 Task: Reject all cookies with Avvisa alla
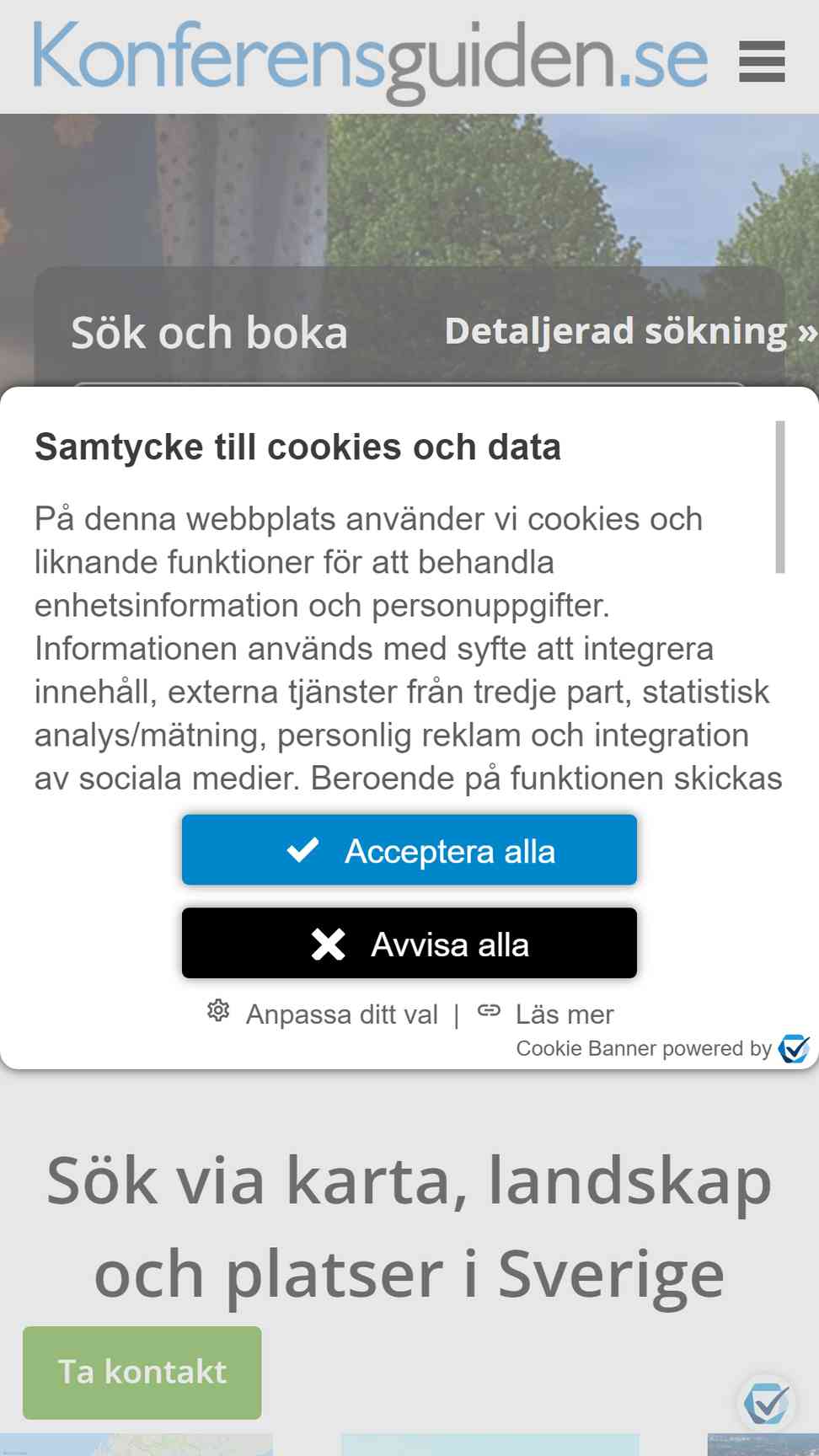(409, 944)
